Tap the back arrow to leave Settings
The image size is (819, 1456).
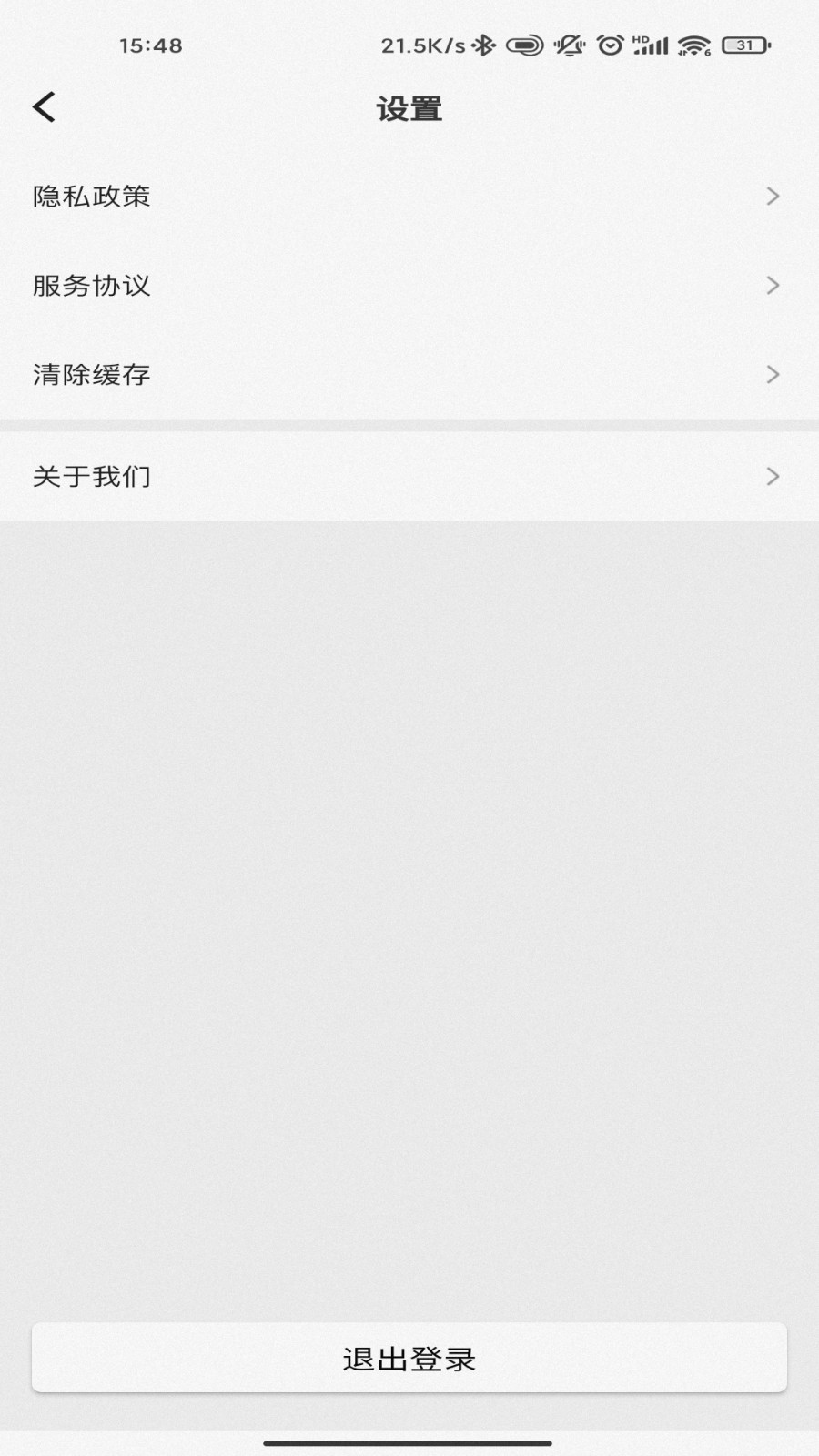tap(43, 106)
